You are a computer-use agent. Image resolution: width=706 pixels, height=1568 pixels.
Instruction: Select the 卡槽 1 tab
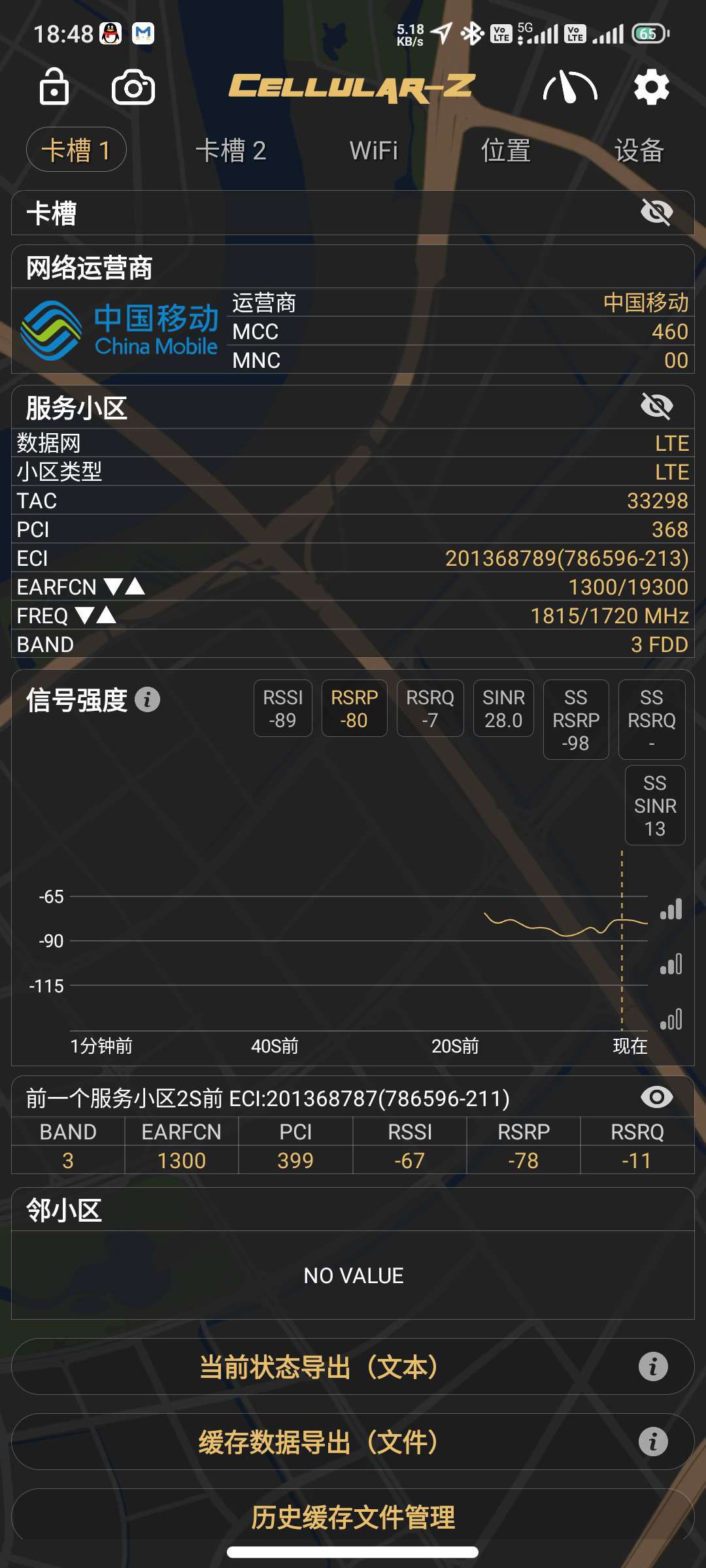click(x=76, y=150)
